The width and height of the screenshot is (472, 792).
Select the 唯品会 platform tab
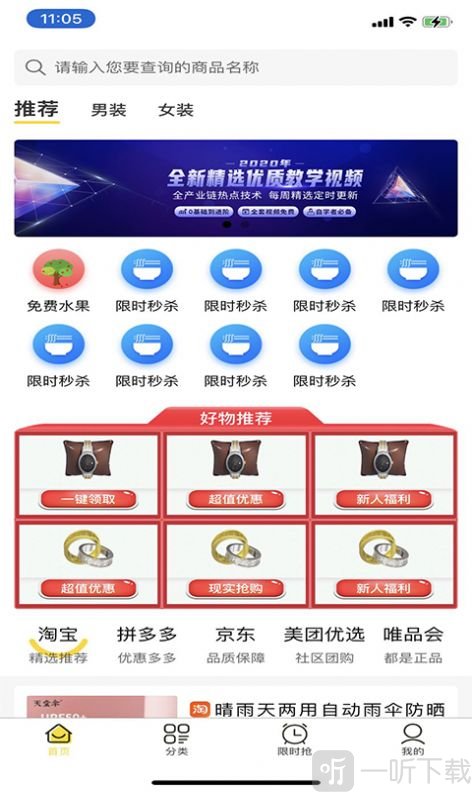click(x=413, y=645)
